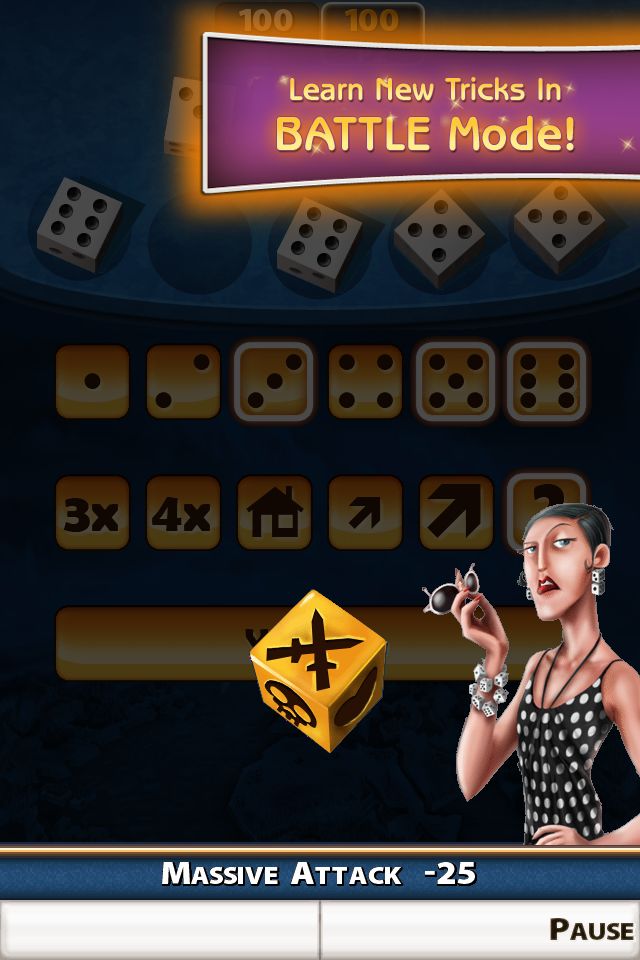Tap the top-row die near the banner
The width and height of the screenshot is (640, 960).
coord(183,115)
